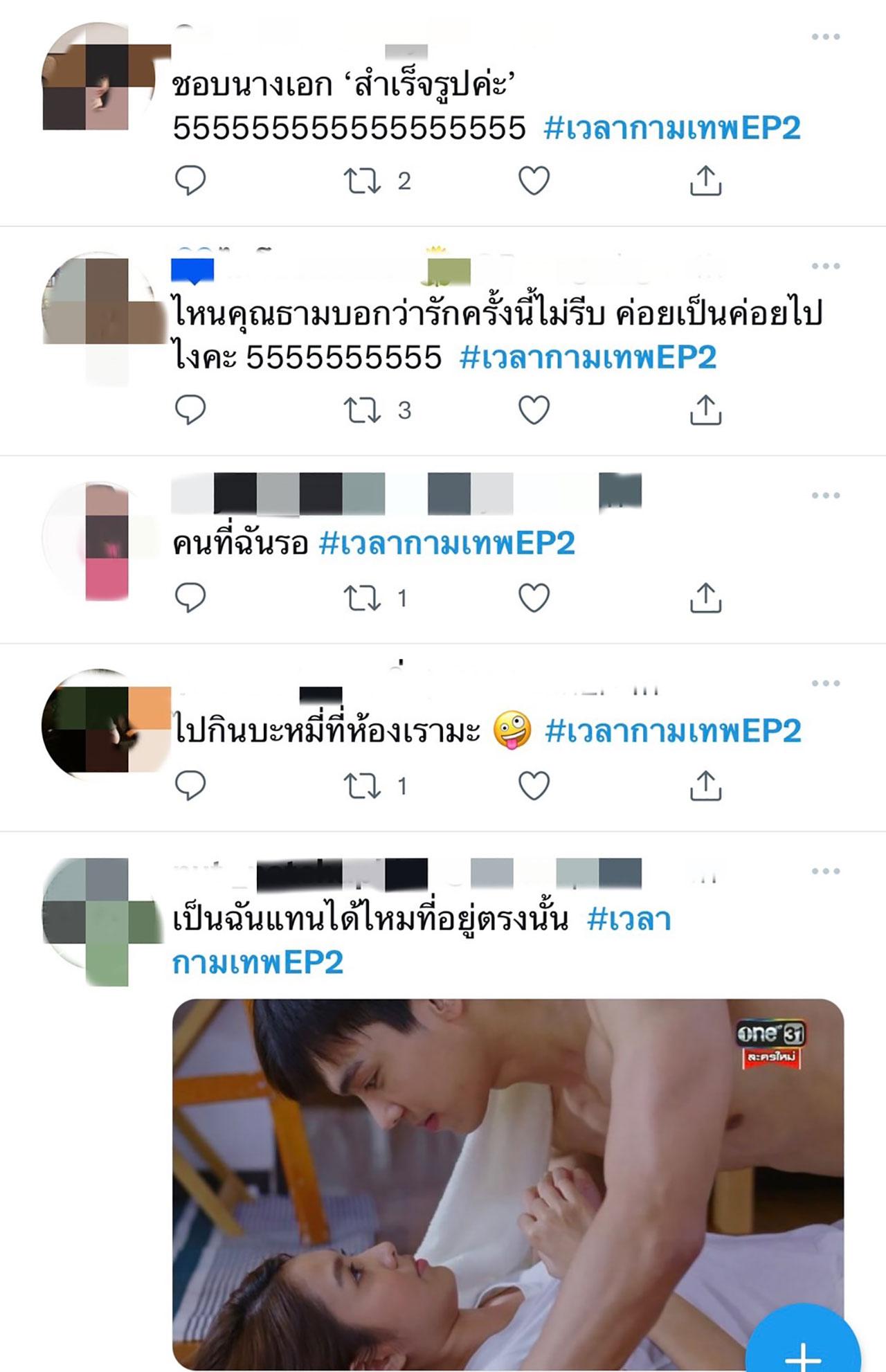Retweet the 'สำเร็จรูปค่ะ' tweet
Screen dimensions: 886x1372
(x=363, y=181)
